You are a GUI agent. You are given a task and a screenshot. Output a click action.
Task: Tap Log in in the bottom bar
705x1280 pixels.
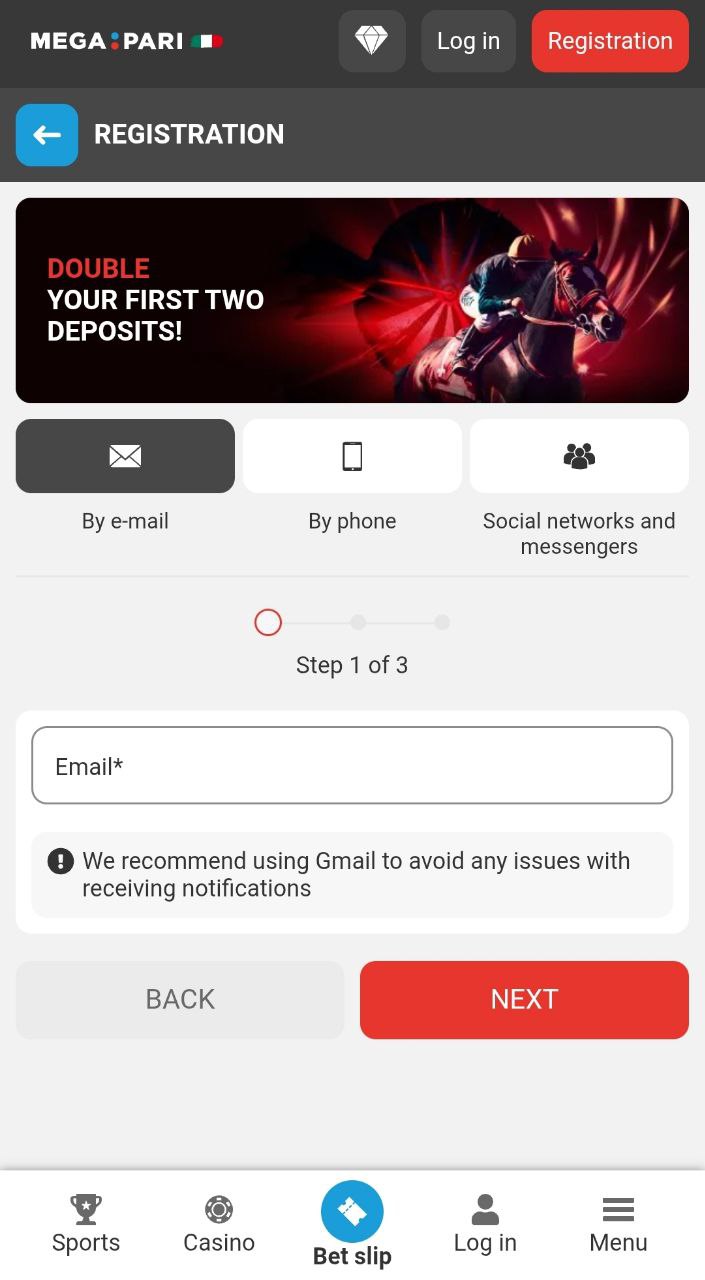point(485,1225)
